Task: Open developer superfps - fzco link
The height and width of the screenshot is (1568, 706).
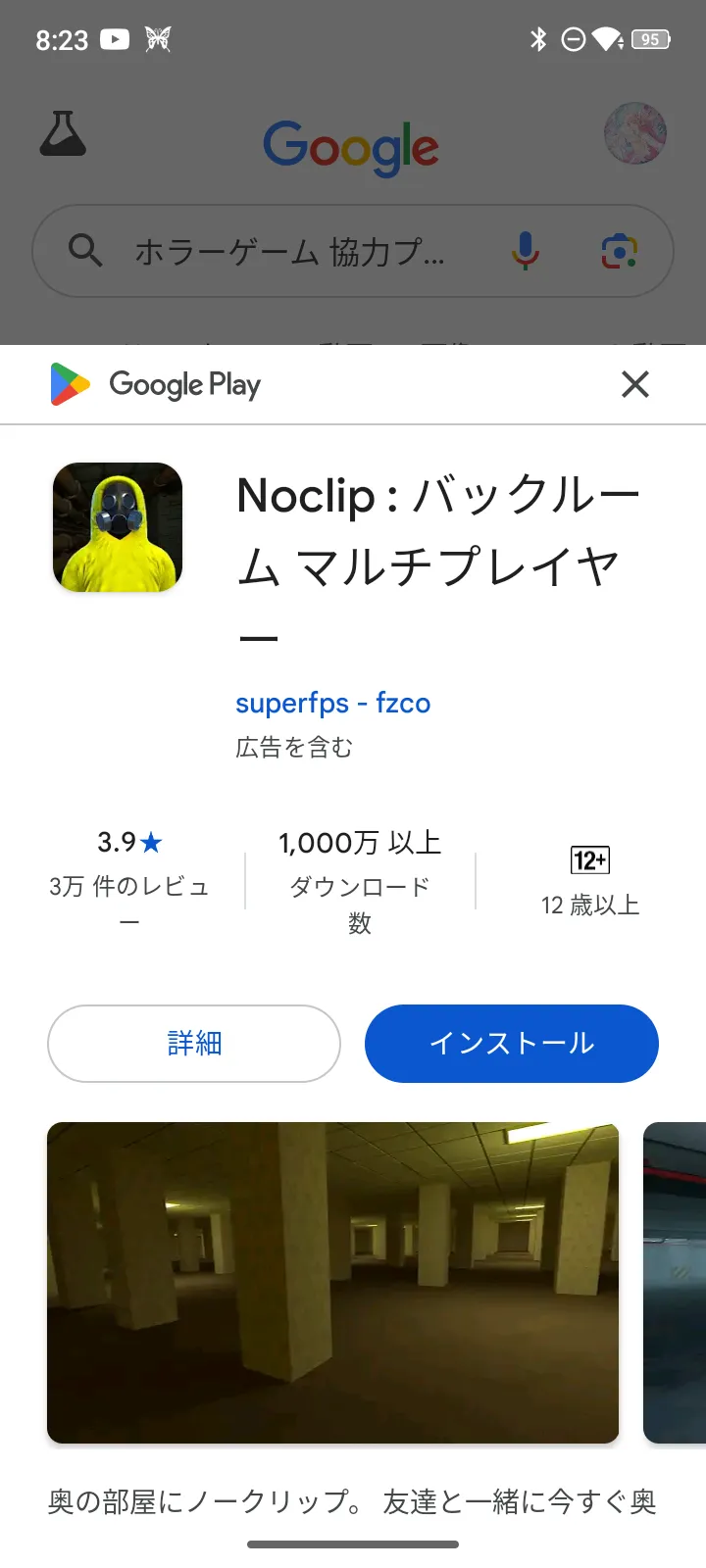Action: pos(332,703)
